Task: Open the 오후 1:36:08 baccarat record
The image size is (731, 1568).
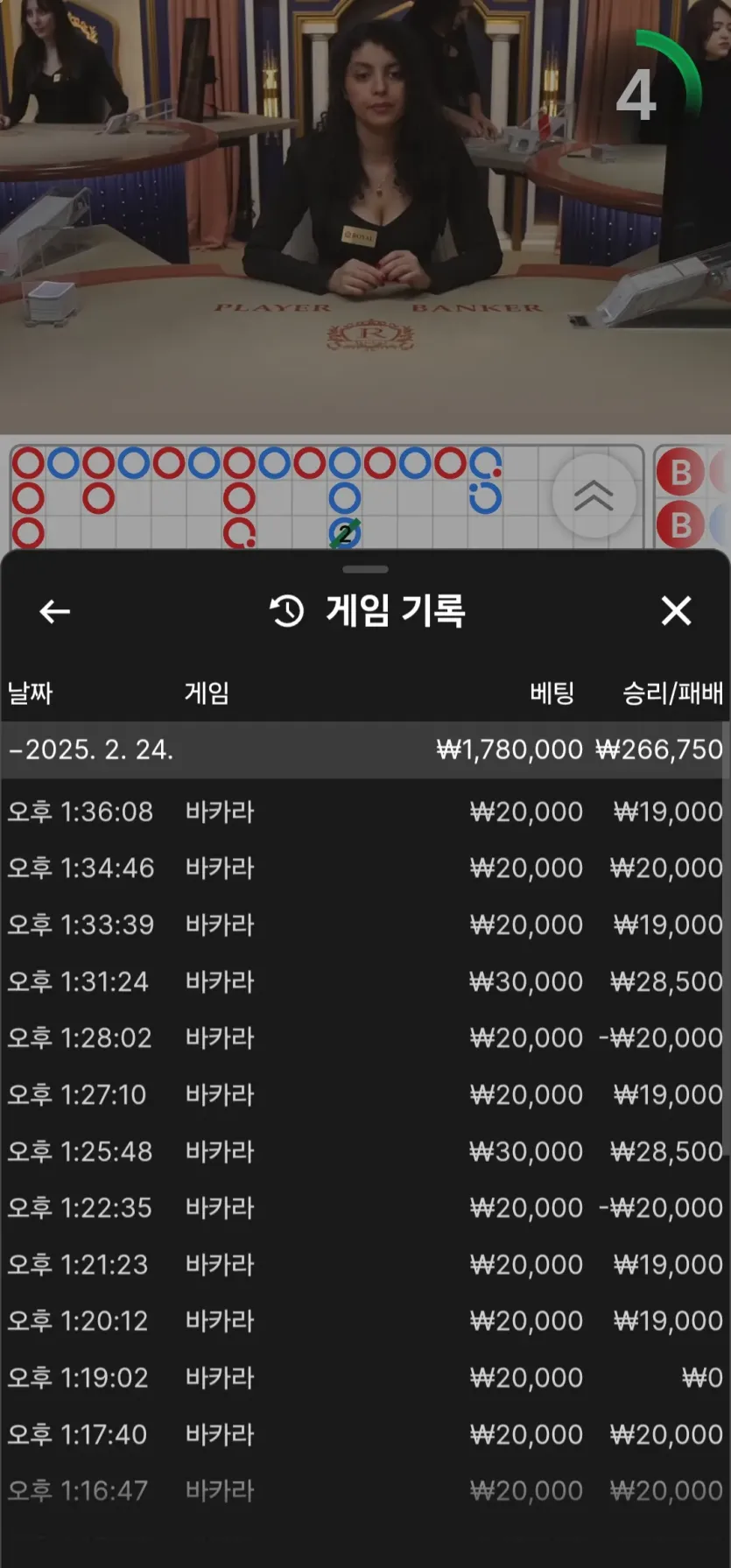Action: [364, 812]
